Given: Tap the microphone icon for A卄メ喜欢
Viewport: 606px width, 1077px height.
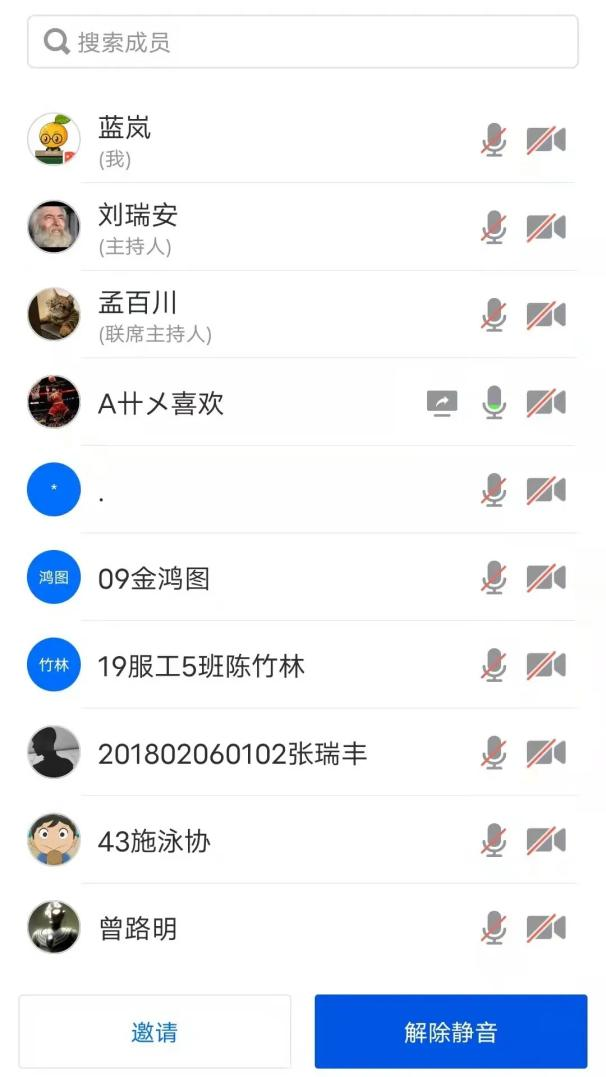Looking at the screenshot, I should click(493, 403).
